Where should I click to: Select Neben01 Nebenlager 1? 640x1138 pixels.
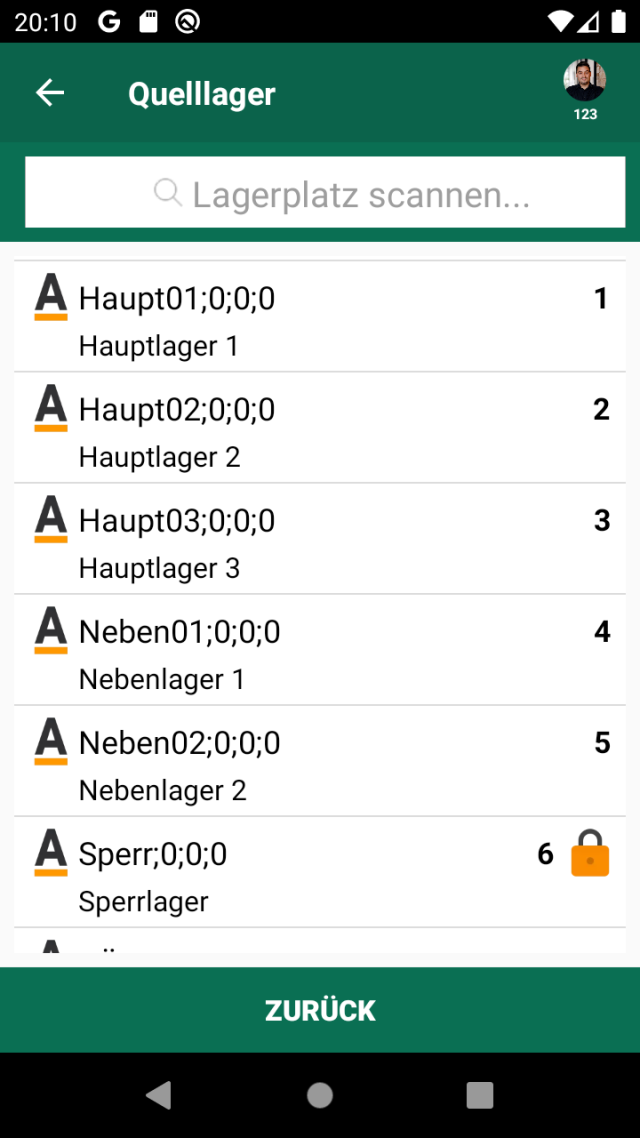click(320, 651)
